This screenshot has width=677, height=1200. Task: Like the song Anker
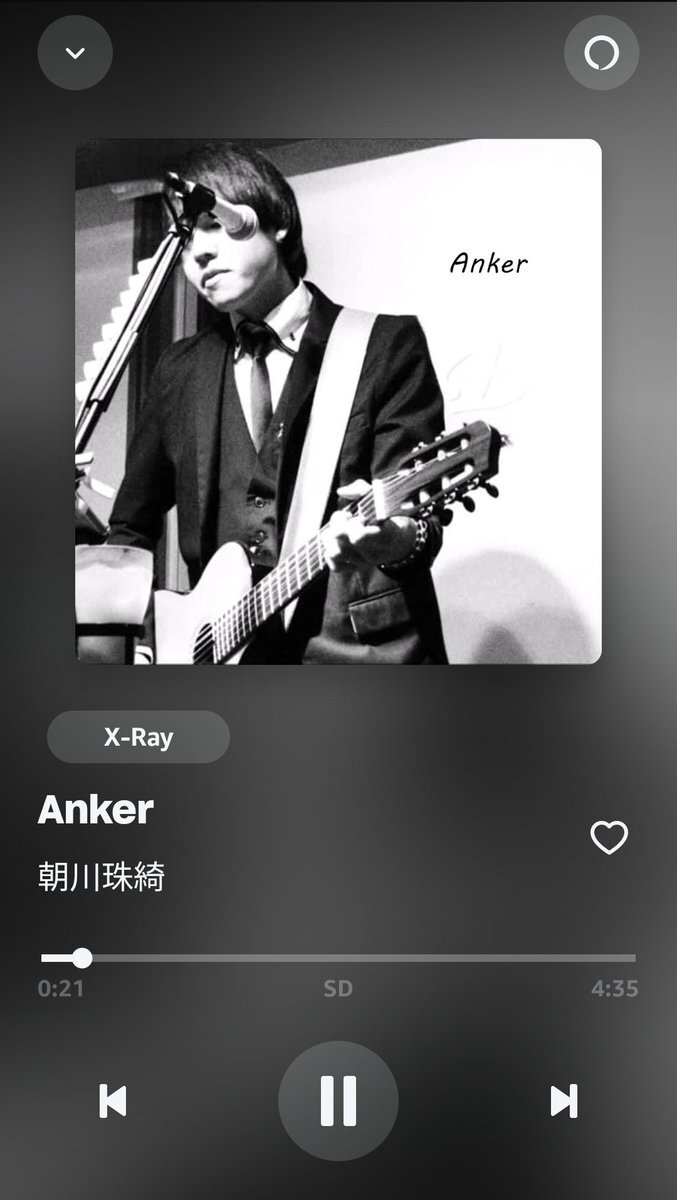[x=609, y=837]
